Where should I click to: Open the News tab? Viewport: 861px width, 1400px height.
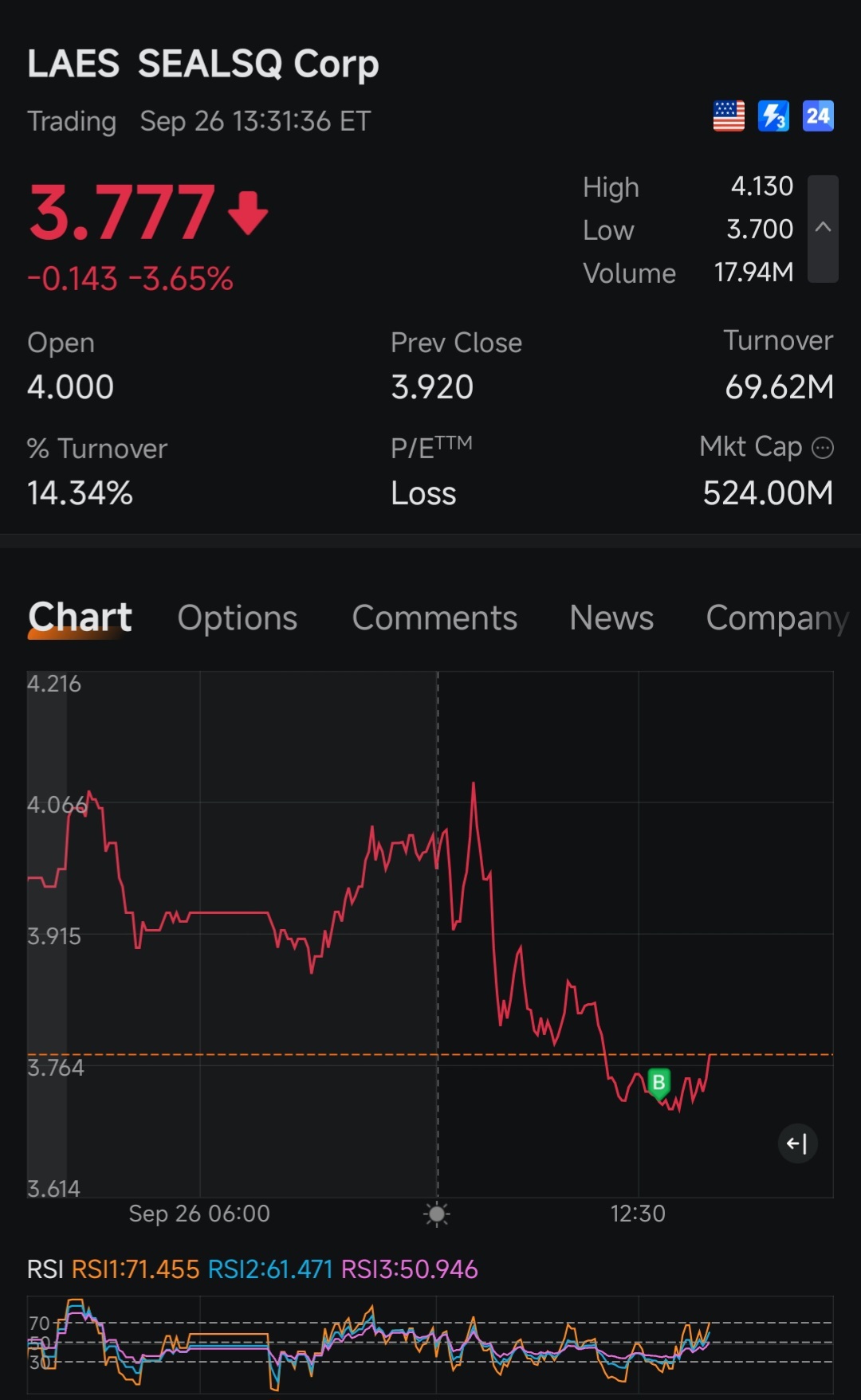click(611, 618)
